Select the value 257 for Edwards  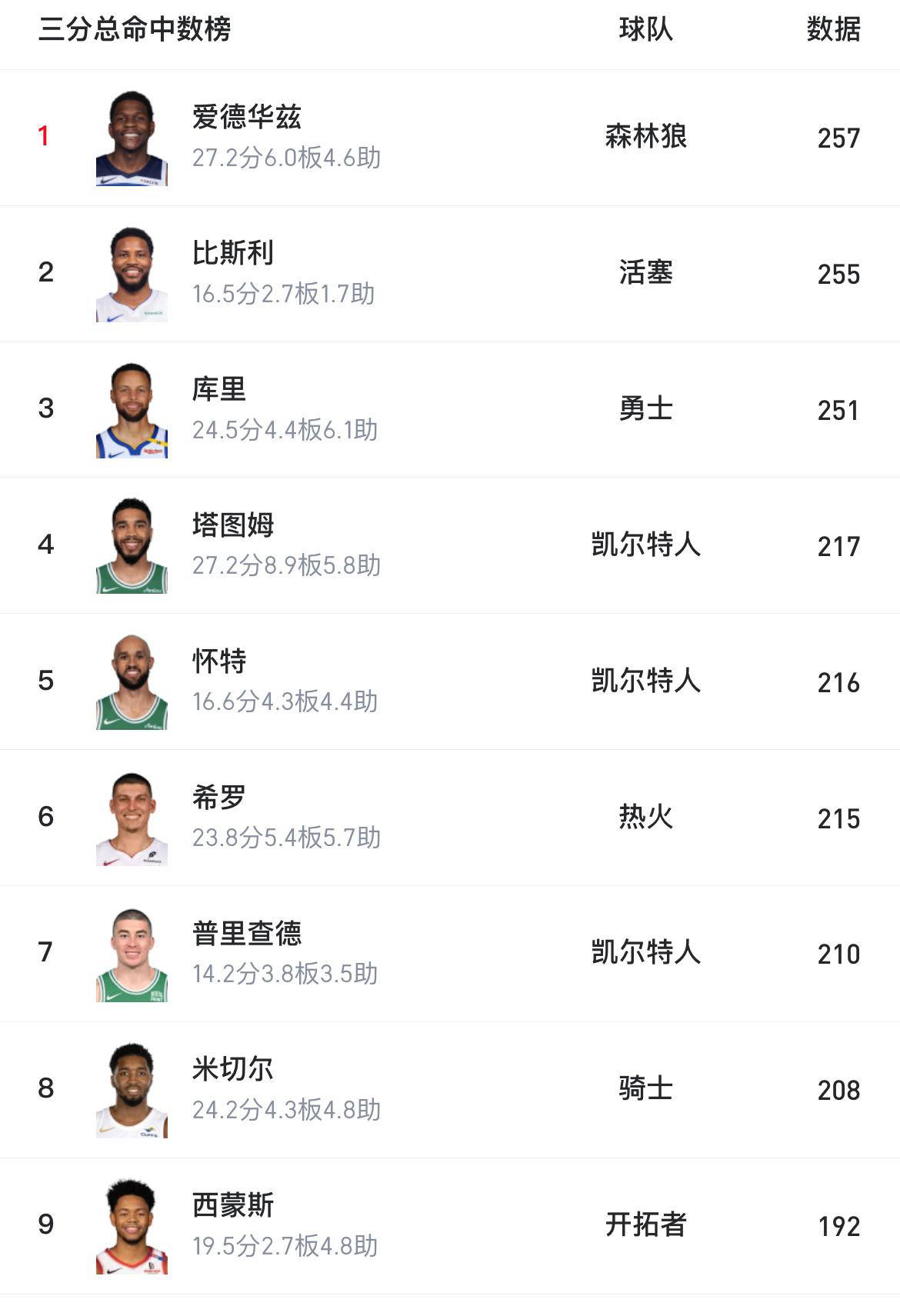(839, 135)
